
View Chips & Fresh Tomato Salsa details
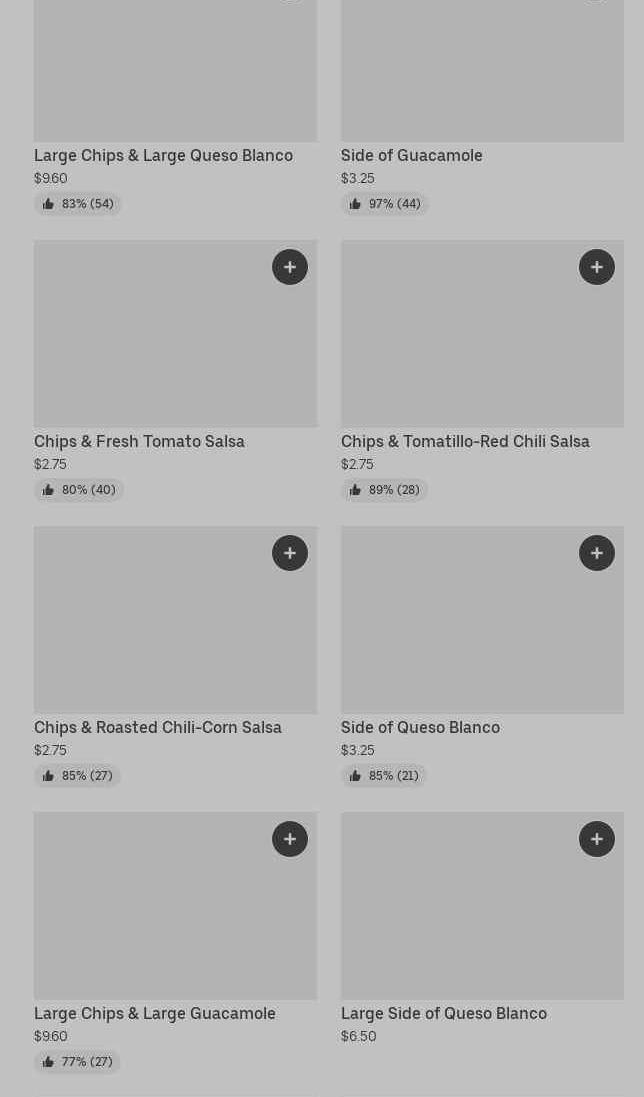click(x=139, y=441)
